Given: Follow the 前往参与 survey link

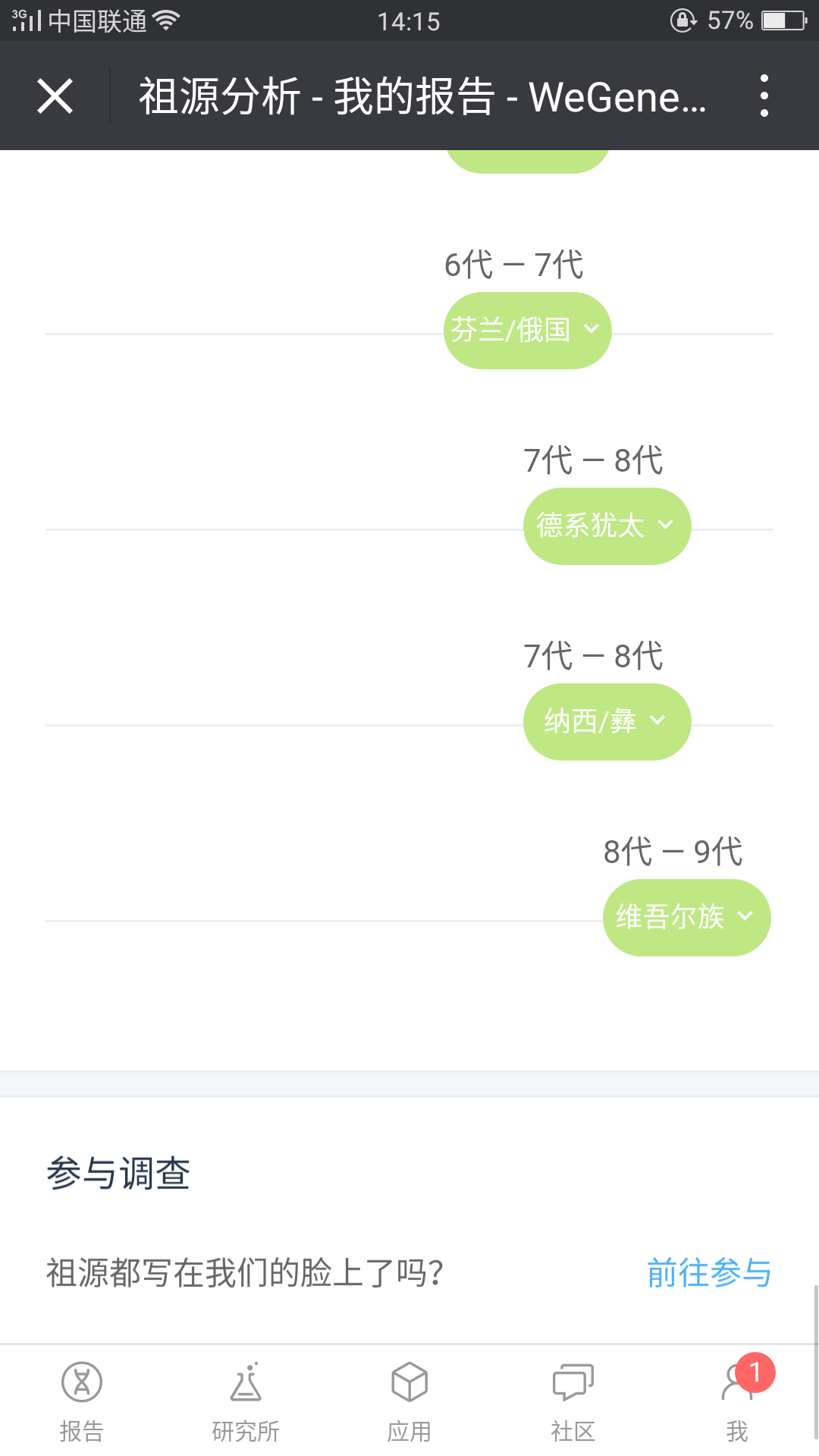Looking at the screenshot, I should [x=709, y=1272].
